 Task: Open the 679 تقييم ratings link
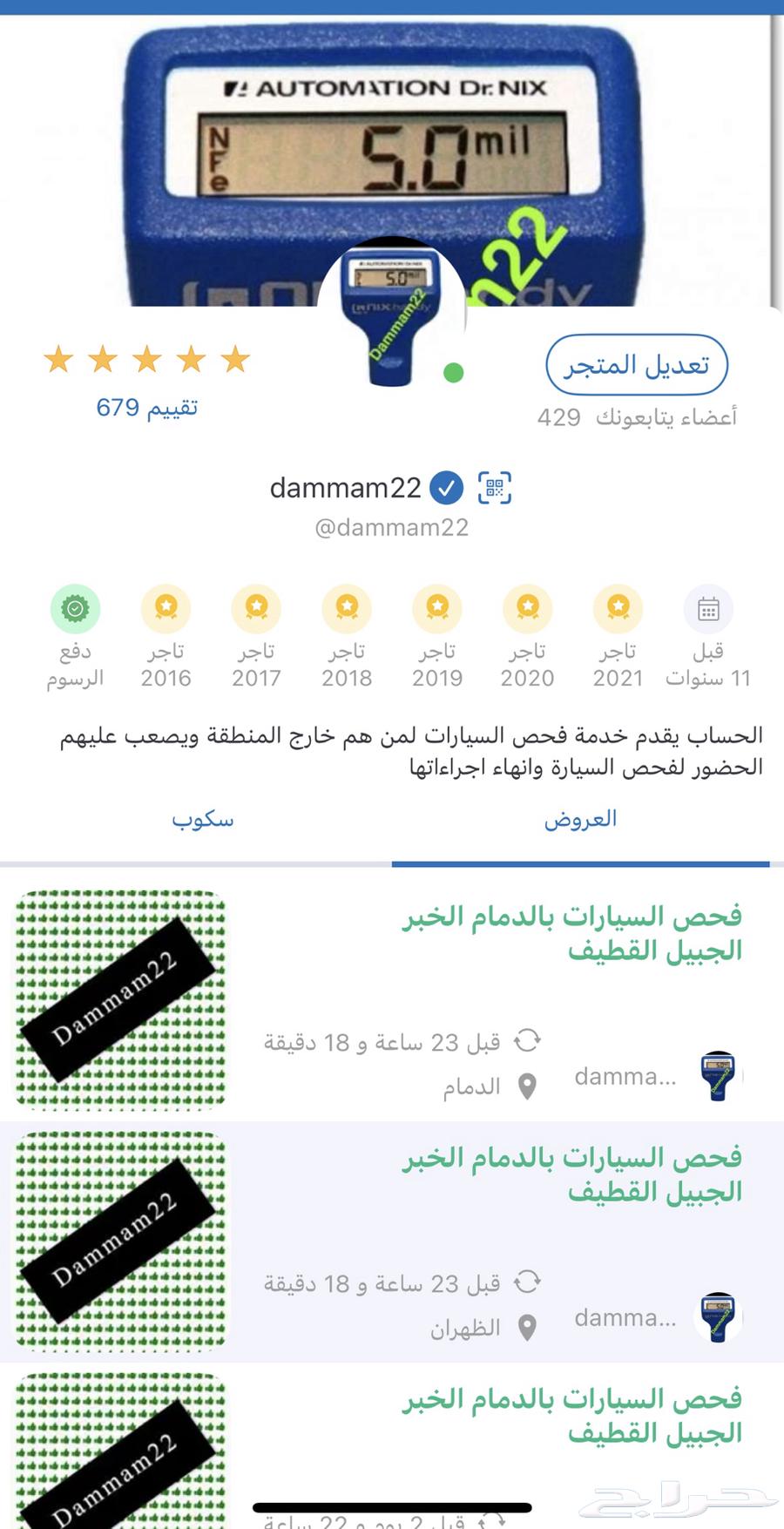coord(146,408)
